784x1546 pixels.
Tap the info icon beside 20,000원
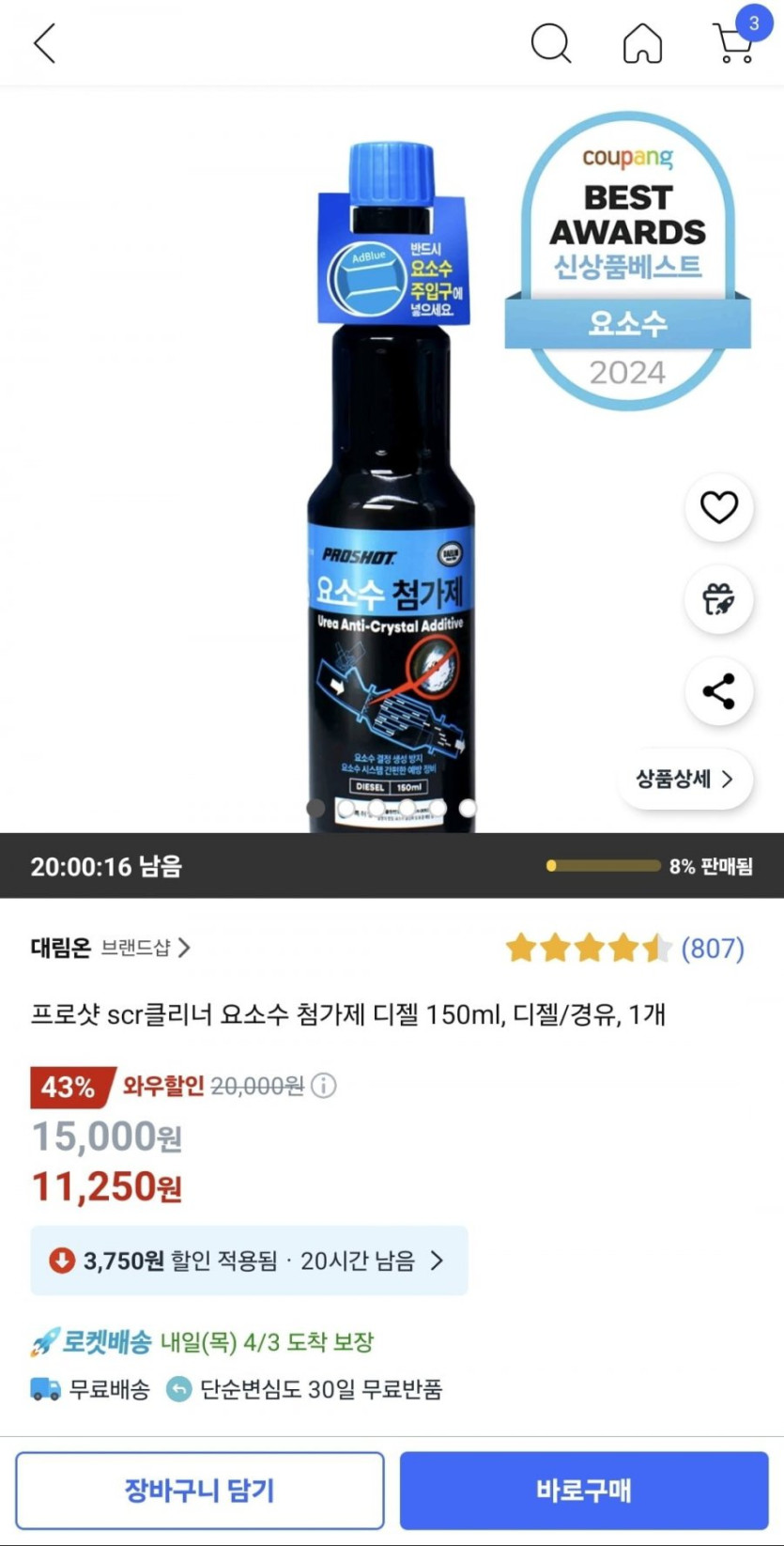tap(324, 1087)
